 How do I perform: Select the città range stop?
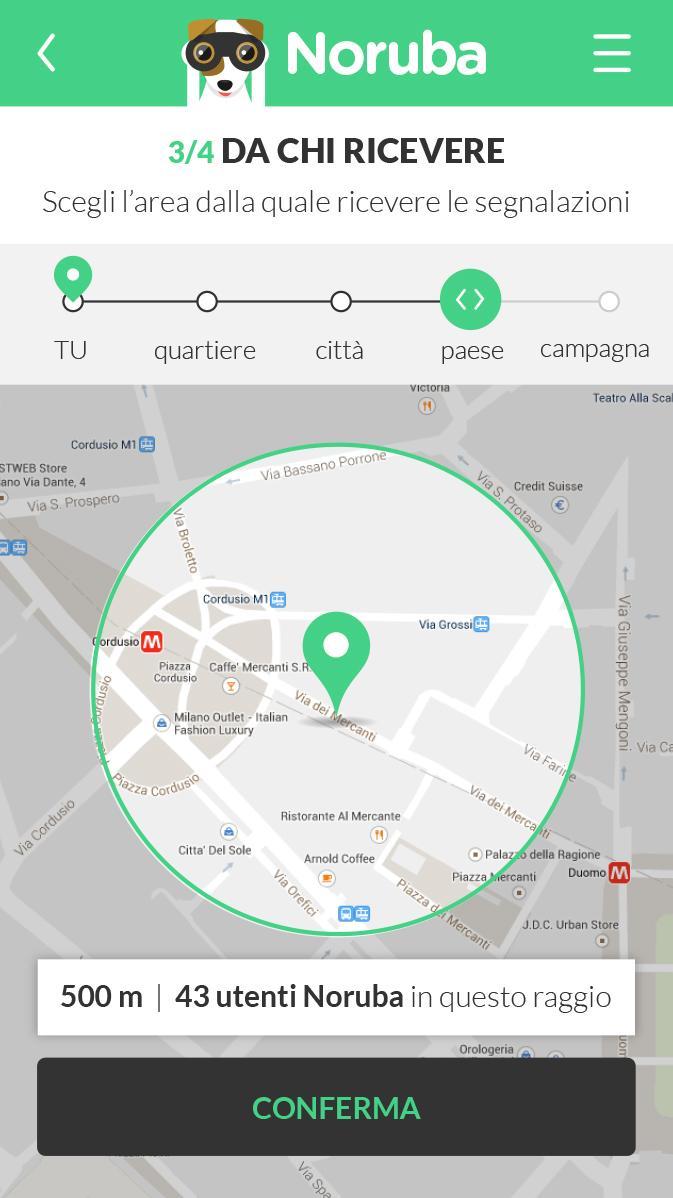pos(341,301)
